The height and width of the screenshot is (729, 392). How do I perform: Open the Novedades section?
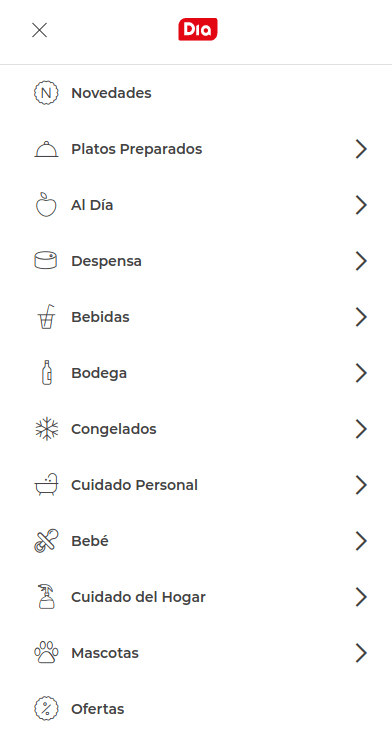tap(196, 93)
